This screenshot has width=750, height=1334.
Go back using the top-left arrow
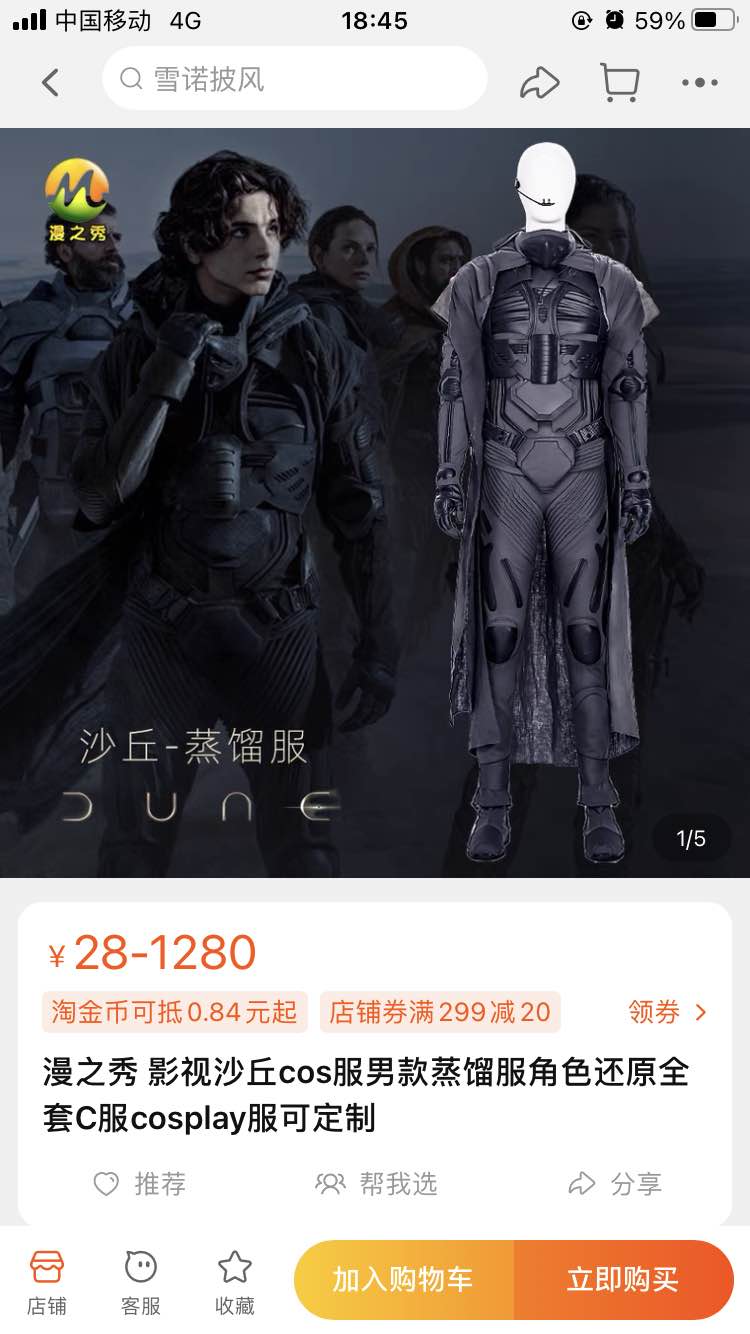pos(50,82)
